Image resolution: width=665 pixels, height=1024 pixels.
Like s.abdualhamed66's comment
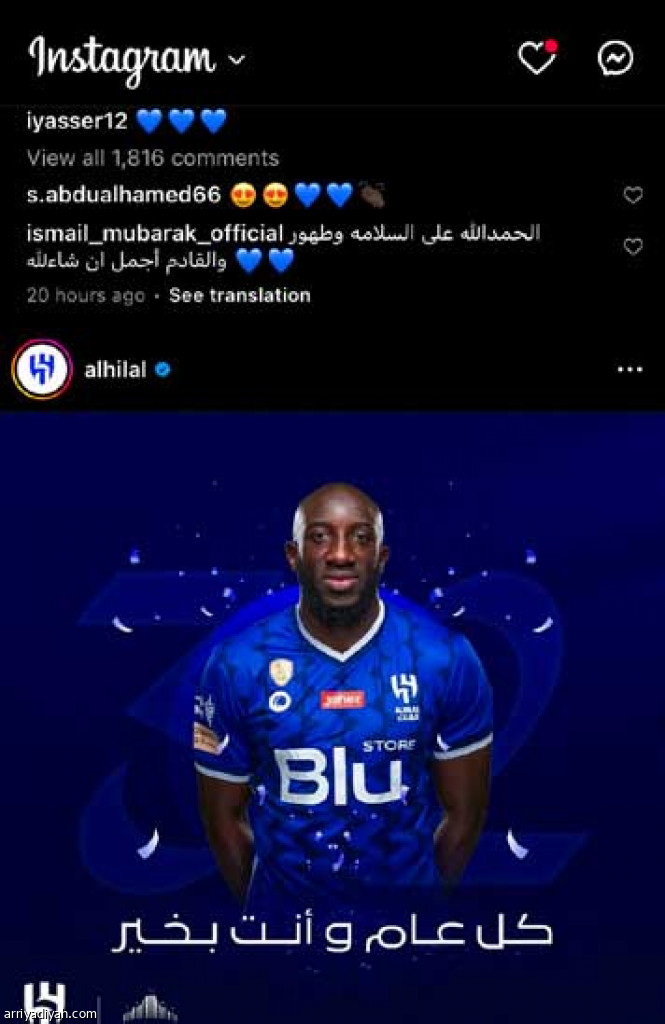tap(633, 195)
